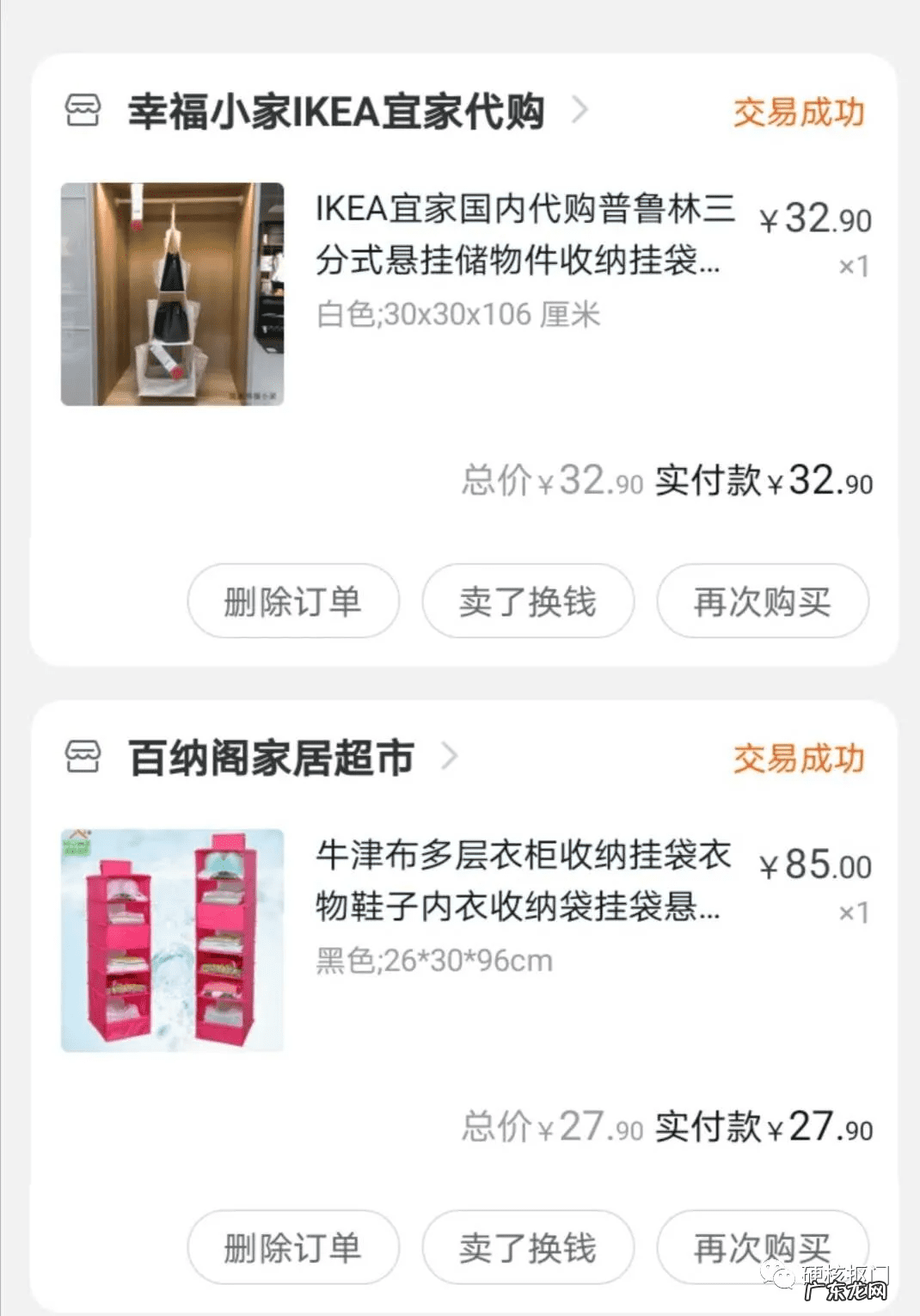Click 卖了换钱 on the 百纳阁 order

tap(526, 1247)
